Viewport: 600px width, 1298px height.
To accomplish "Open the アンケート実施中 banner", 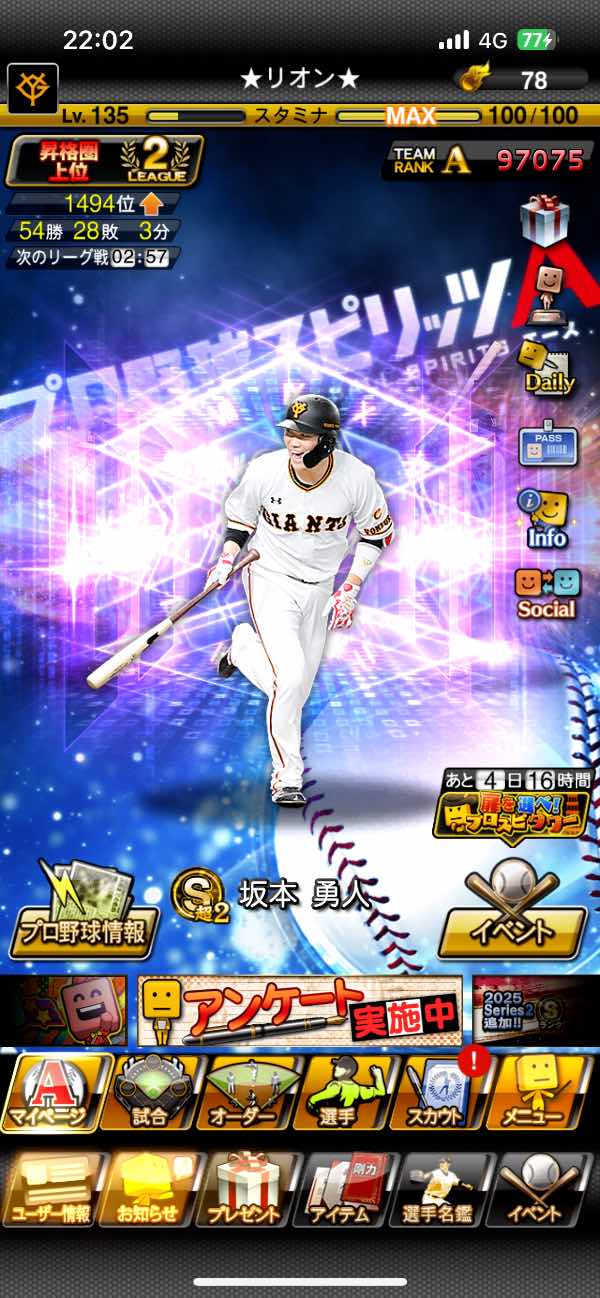I will tap(300, 1010).
